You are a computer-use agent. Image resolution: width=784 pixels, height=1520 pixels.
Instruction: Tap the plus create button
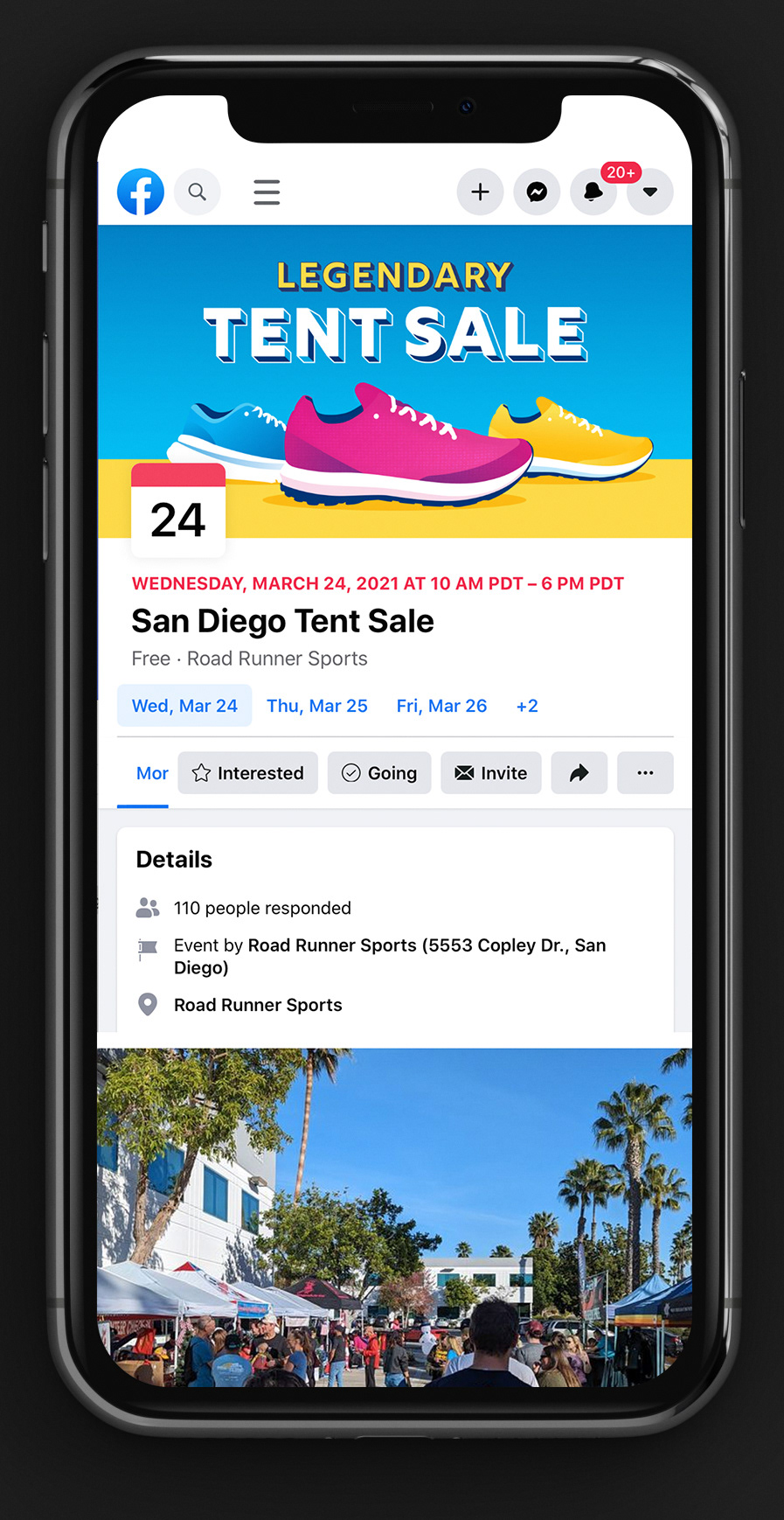pos(480,192)
